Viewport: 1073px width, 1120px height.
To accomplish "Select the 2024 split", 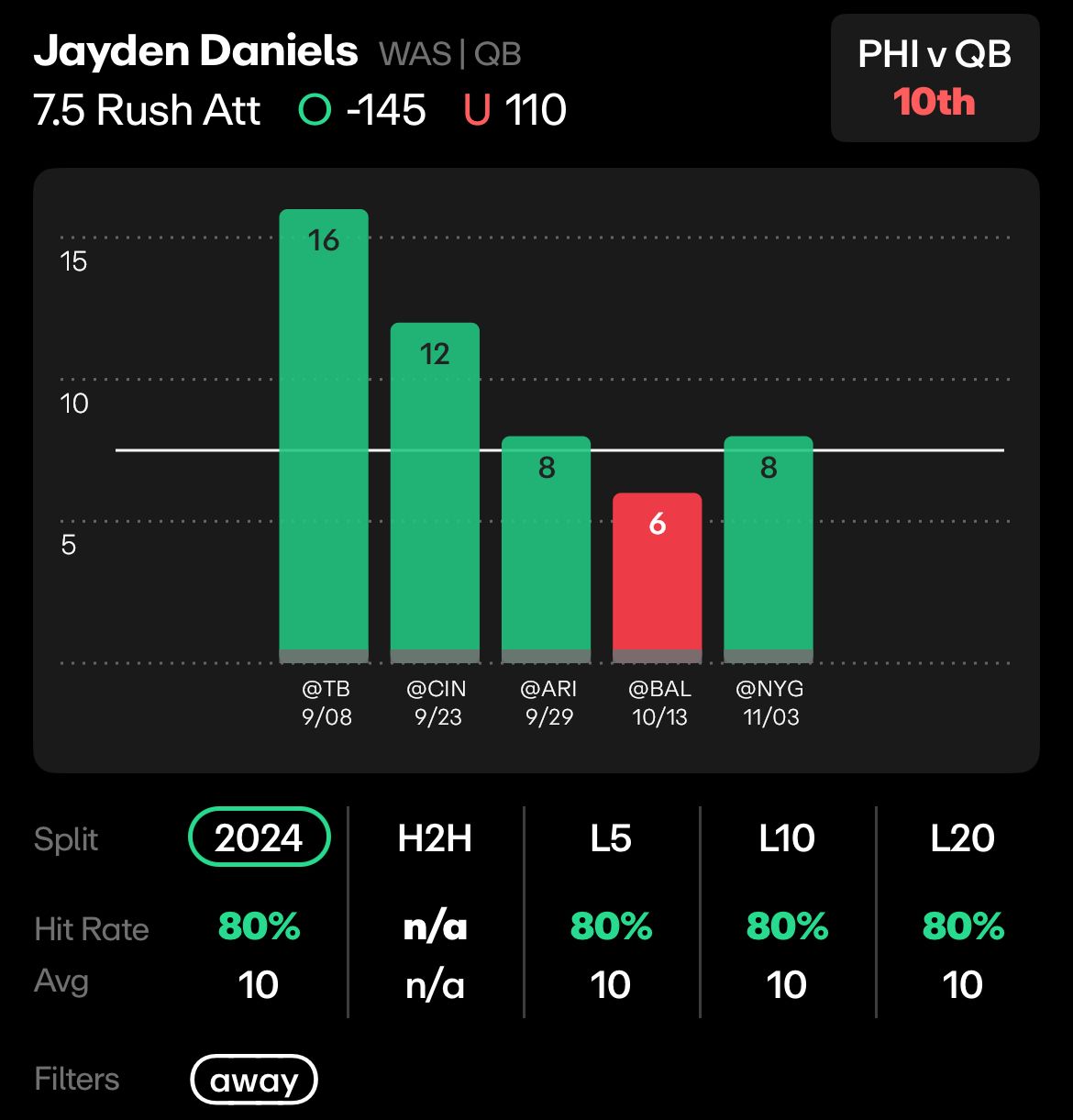I will click(259, 837).
